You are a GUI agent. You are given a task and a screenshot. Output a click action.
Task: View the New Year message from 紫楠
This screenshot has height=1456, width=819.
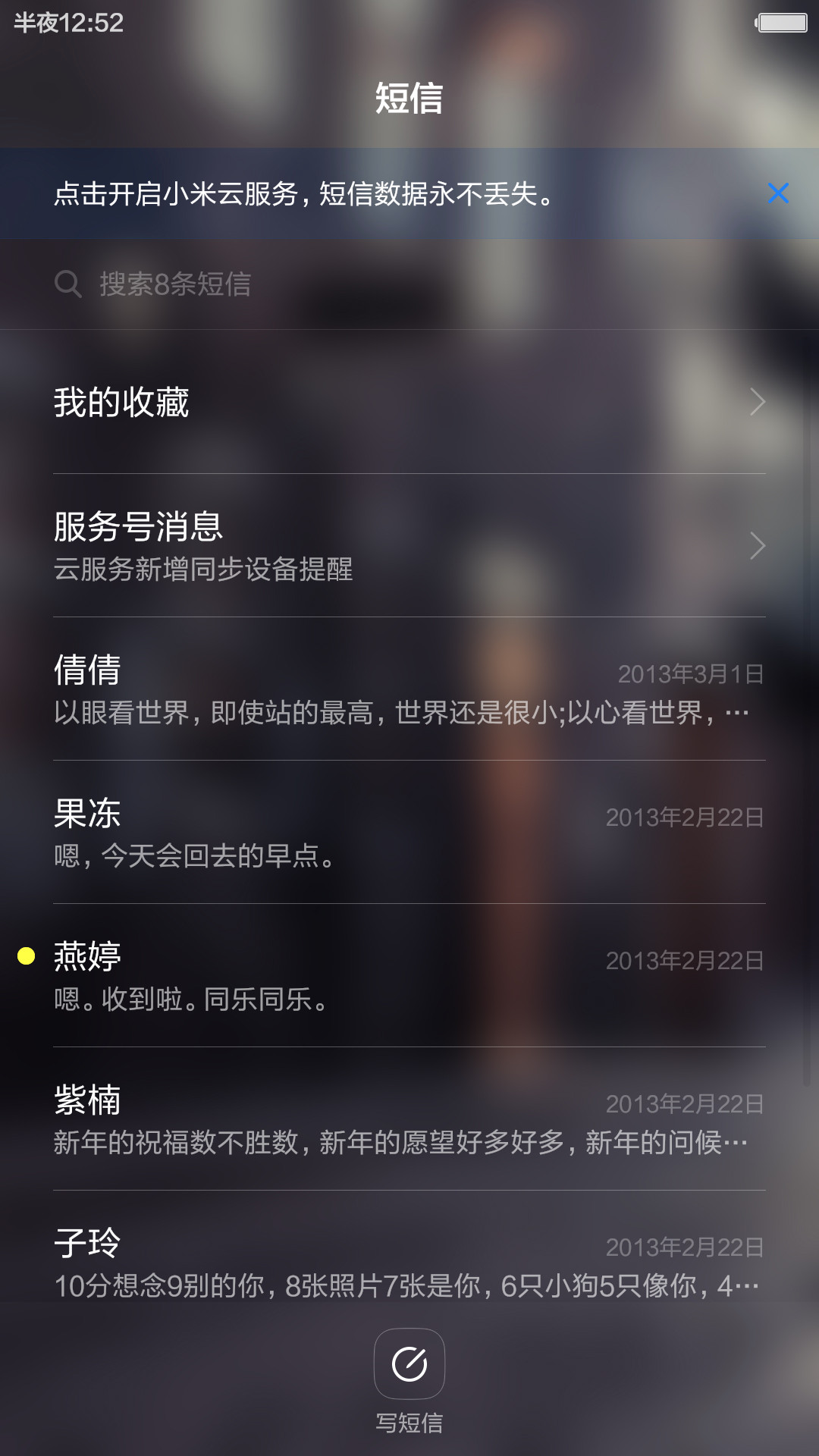[x=409, y=1119]
